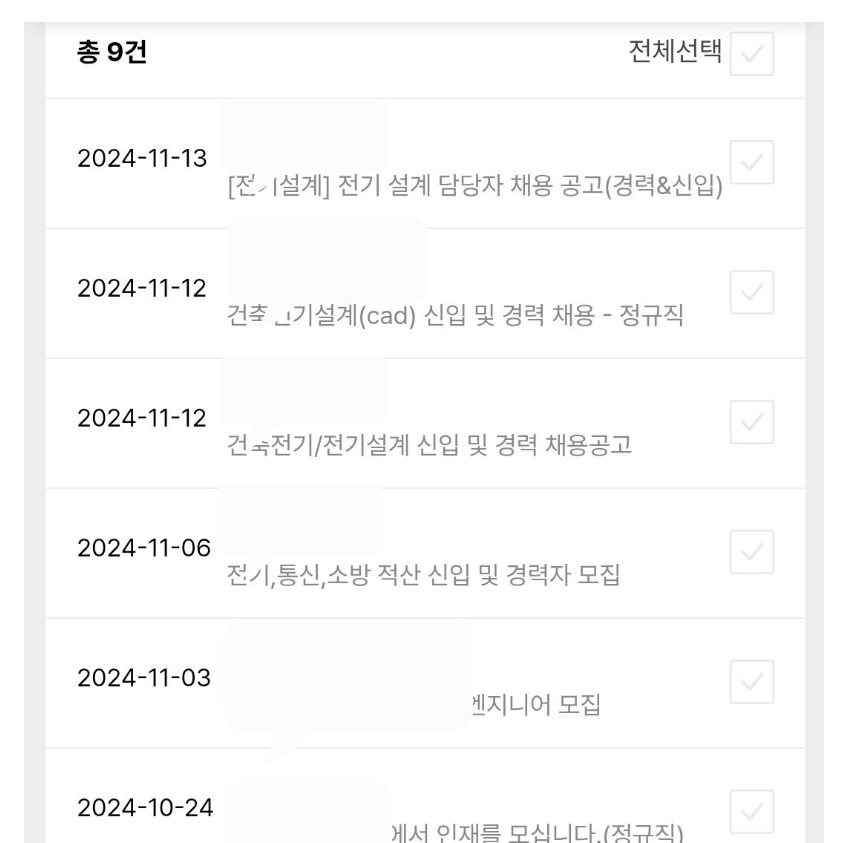Viewport: 844px width, 843px height.
Task: View the 2024-11-03 엔지니어 모집 posting
Action: click(535, 708)
